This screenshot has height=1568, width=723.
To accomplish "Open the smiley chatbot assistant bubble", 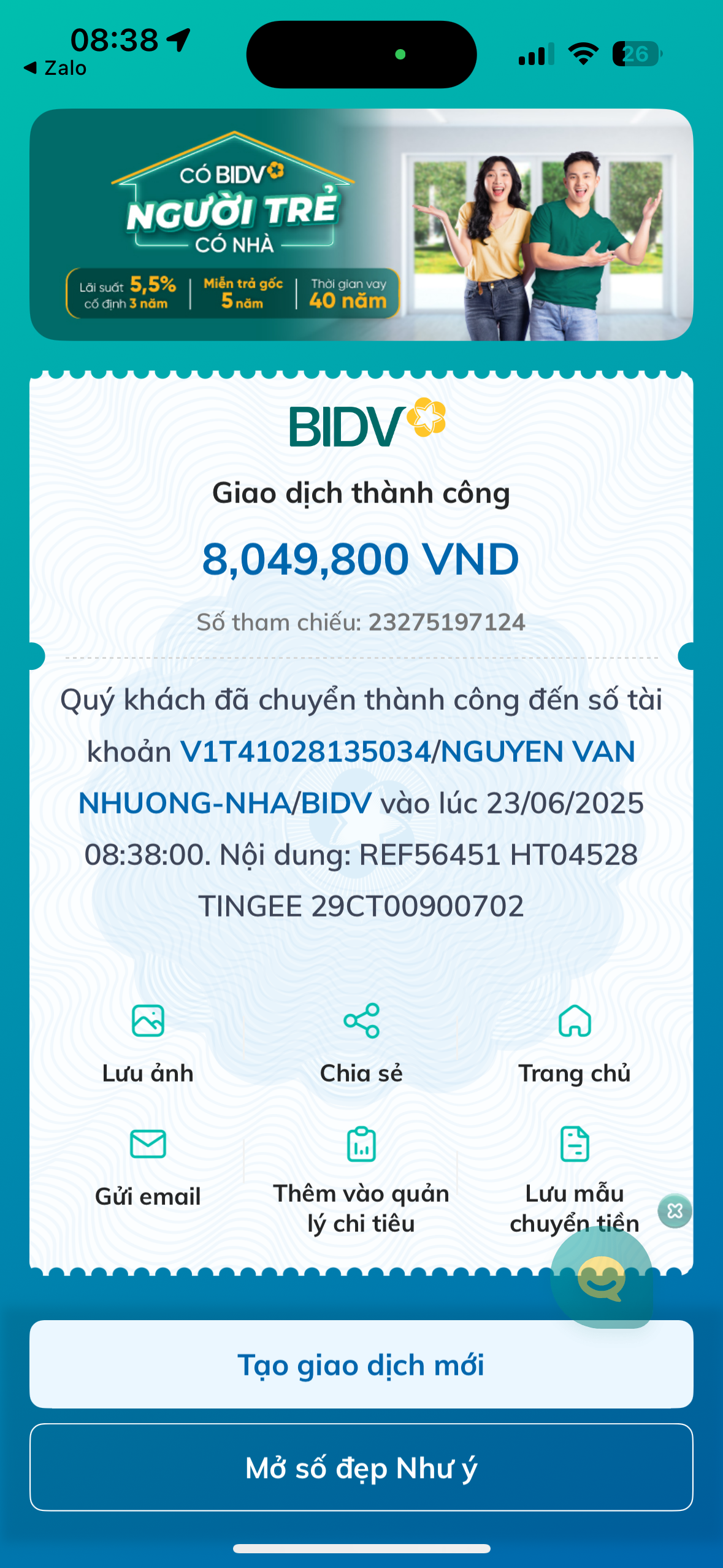I will [601, 1278].
